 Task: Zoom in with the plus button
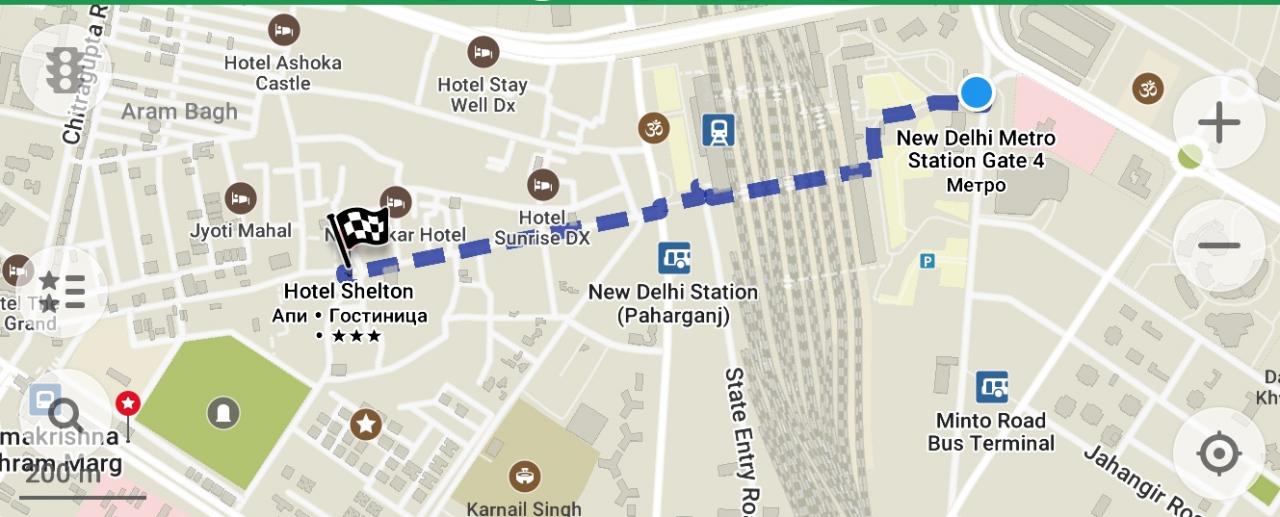click(x=1219, y=123)
